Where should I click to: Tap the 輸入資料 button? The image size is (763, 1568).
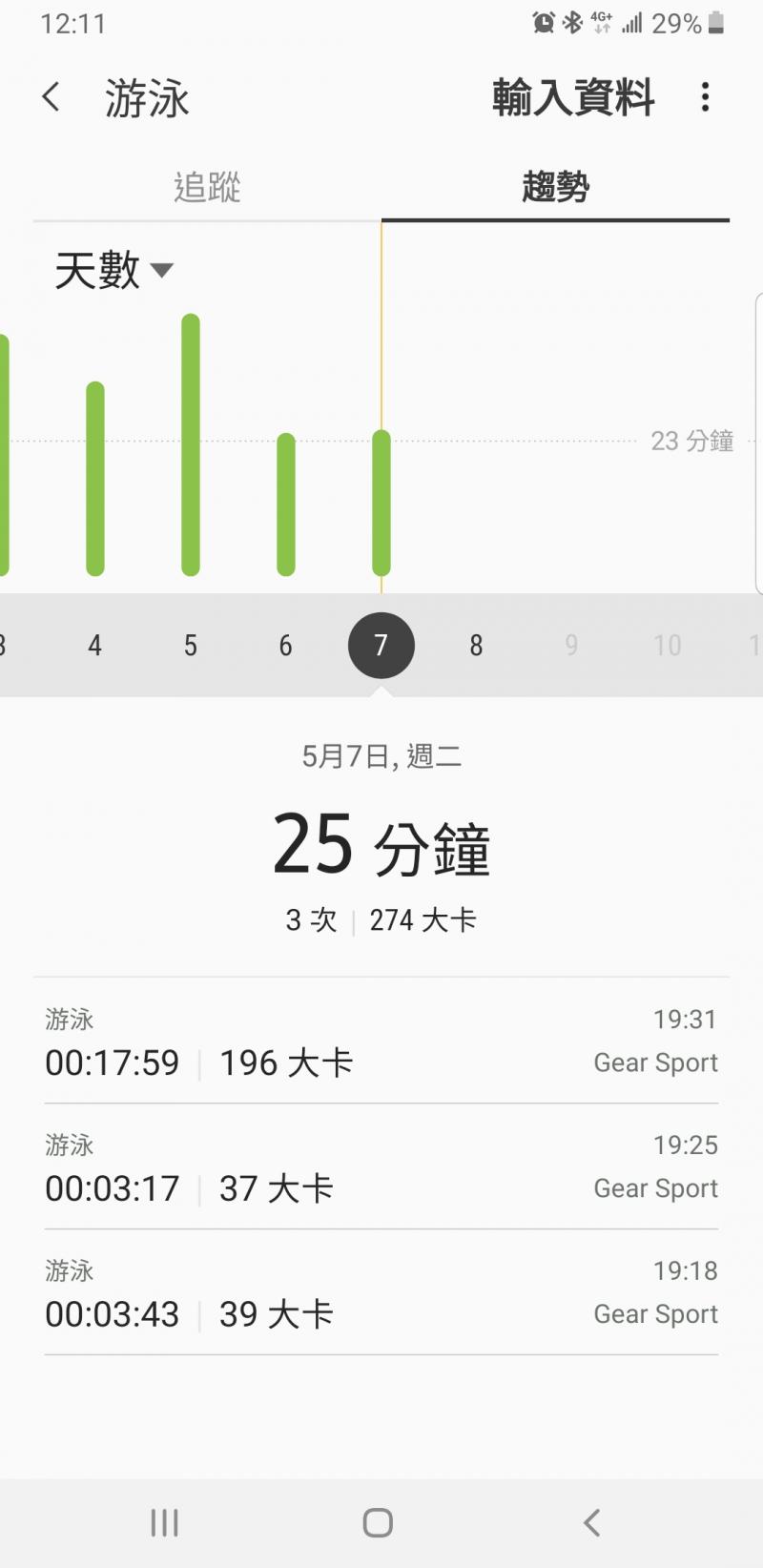click(573, 97)
